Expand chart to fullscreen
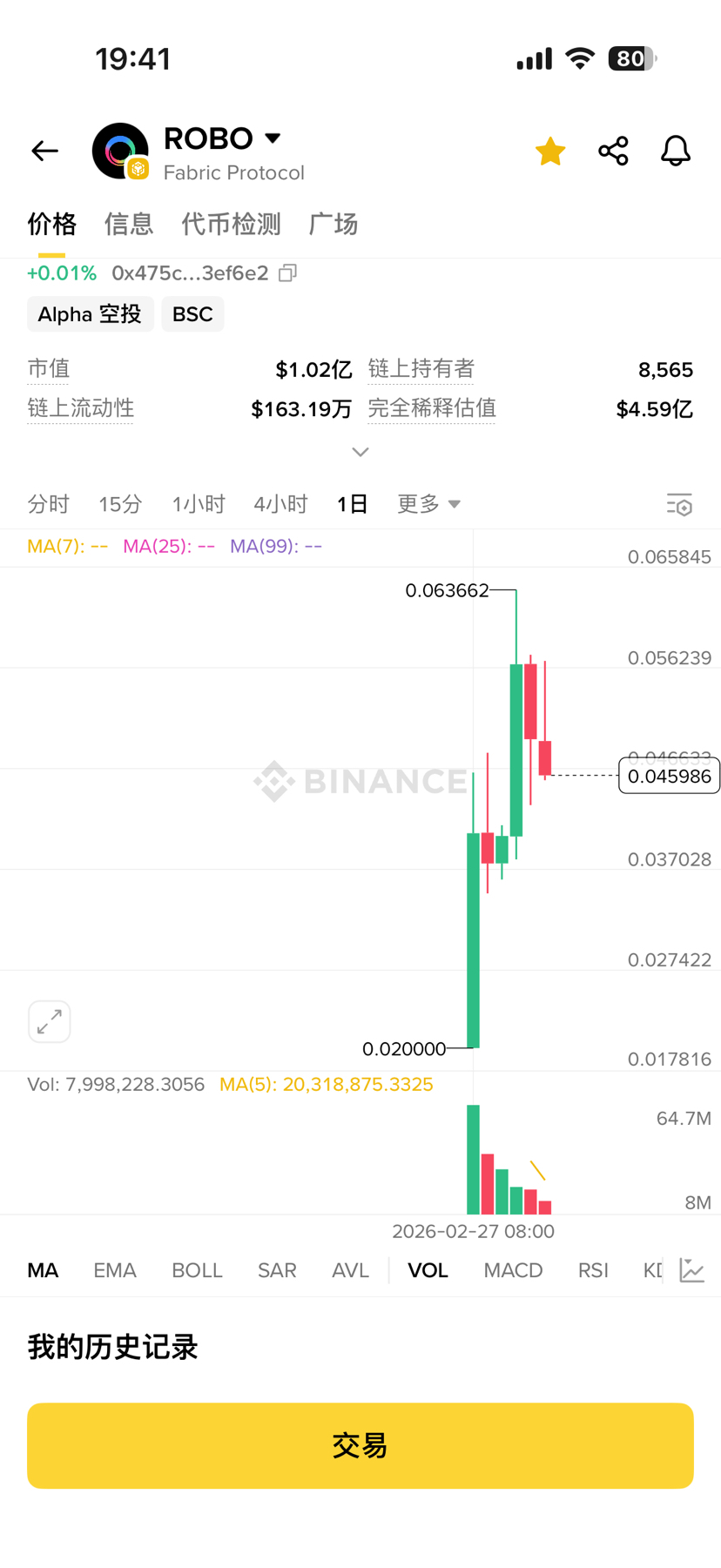Image resolution: width=721 pixels, height=1568 pixels. [50, 1021]
